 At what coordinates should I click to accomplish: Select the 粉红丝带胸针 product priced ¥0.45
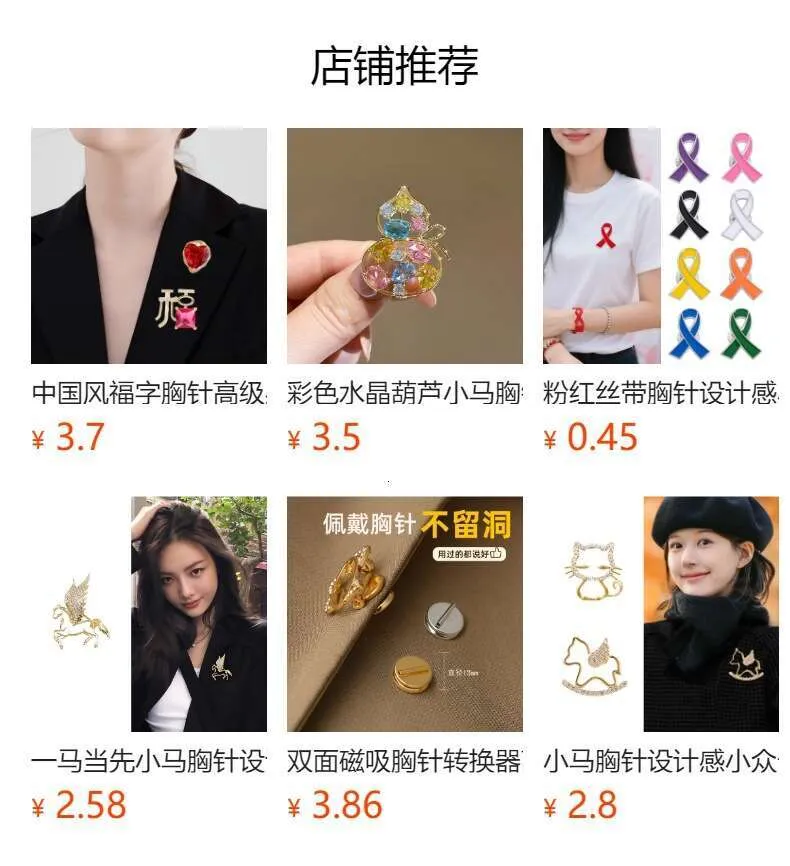pos(661,246)
